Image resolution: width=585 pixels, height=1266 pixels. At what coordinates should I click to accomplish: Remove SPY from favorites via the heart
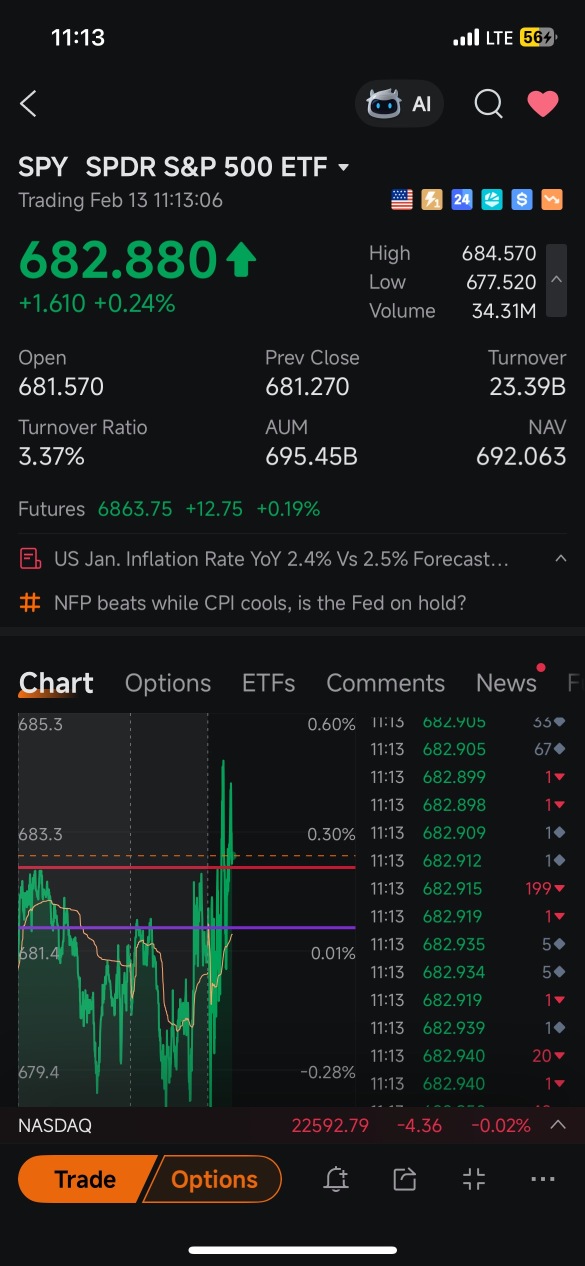[543, 103]
